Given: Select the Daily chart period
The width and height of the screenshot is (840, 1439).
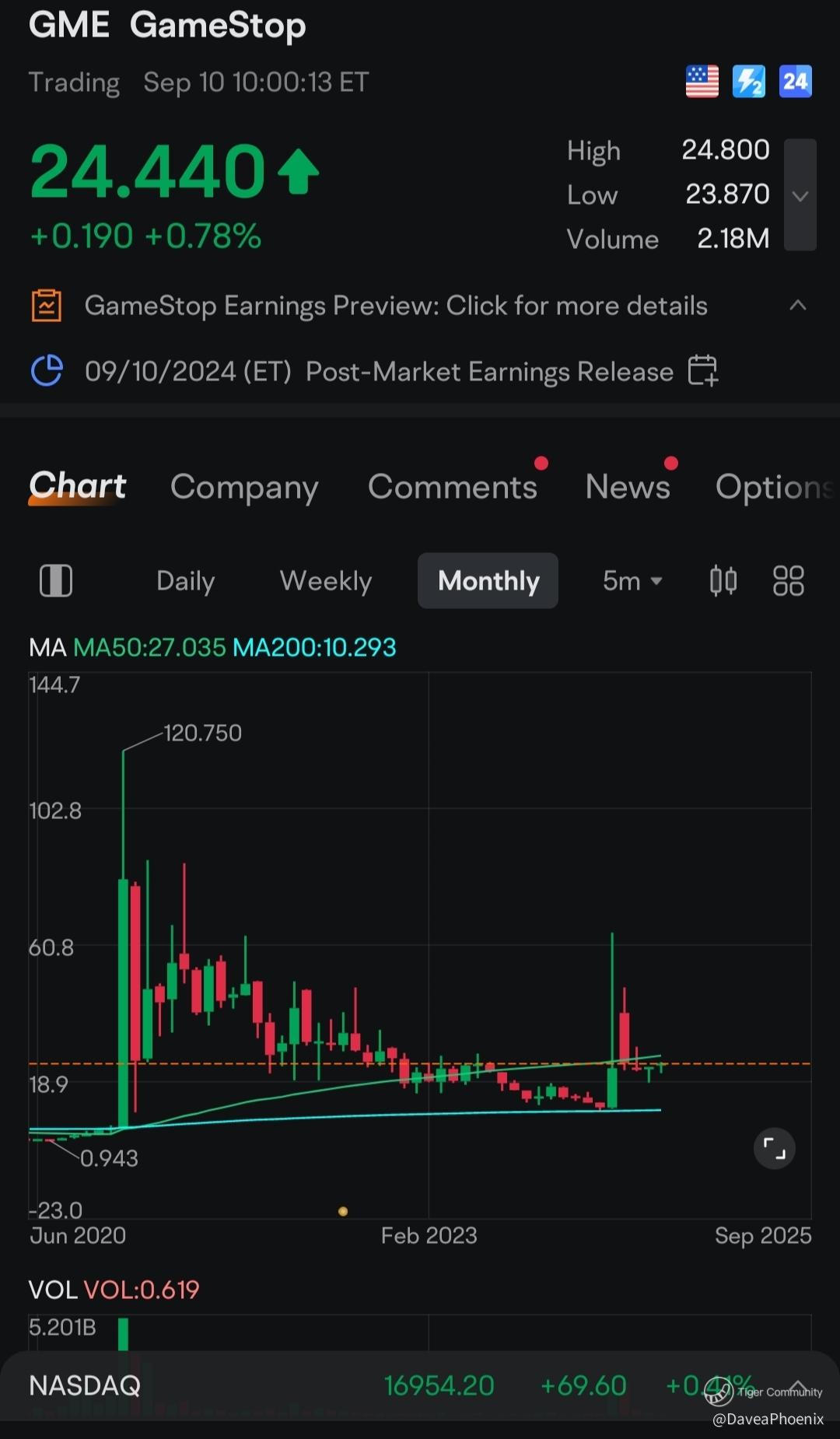Looking at the screenshot, I should [185, 581].
